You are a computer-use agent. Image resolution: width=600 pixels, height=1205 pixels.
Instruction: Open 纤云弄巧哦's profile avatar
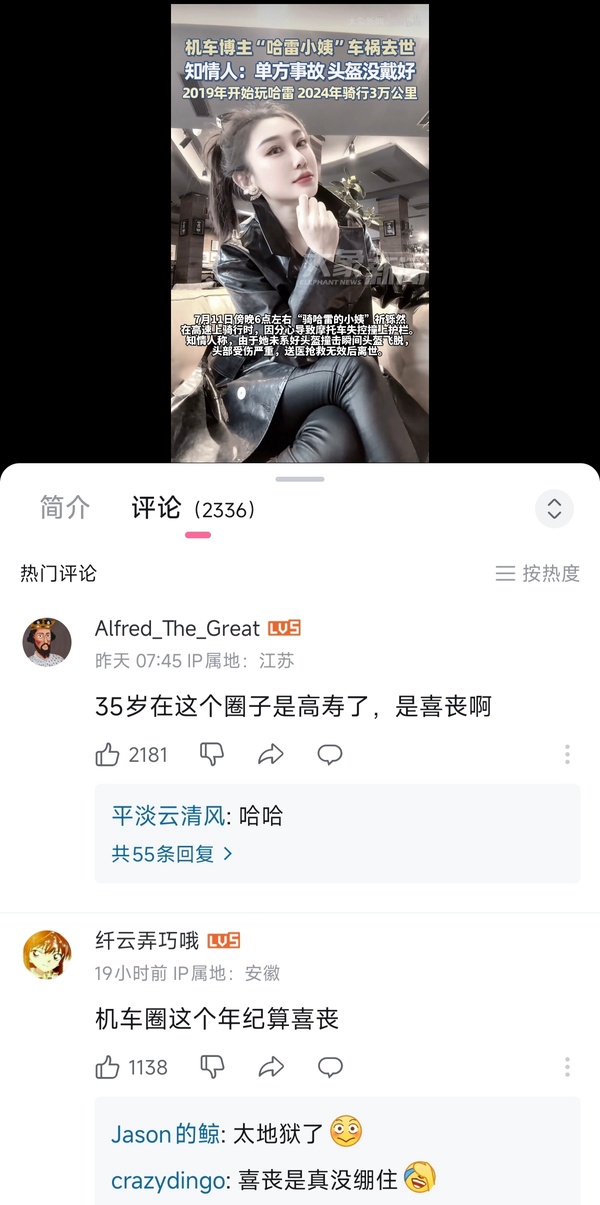pos(47,954)
